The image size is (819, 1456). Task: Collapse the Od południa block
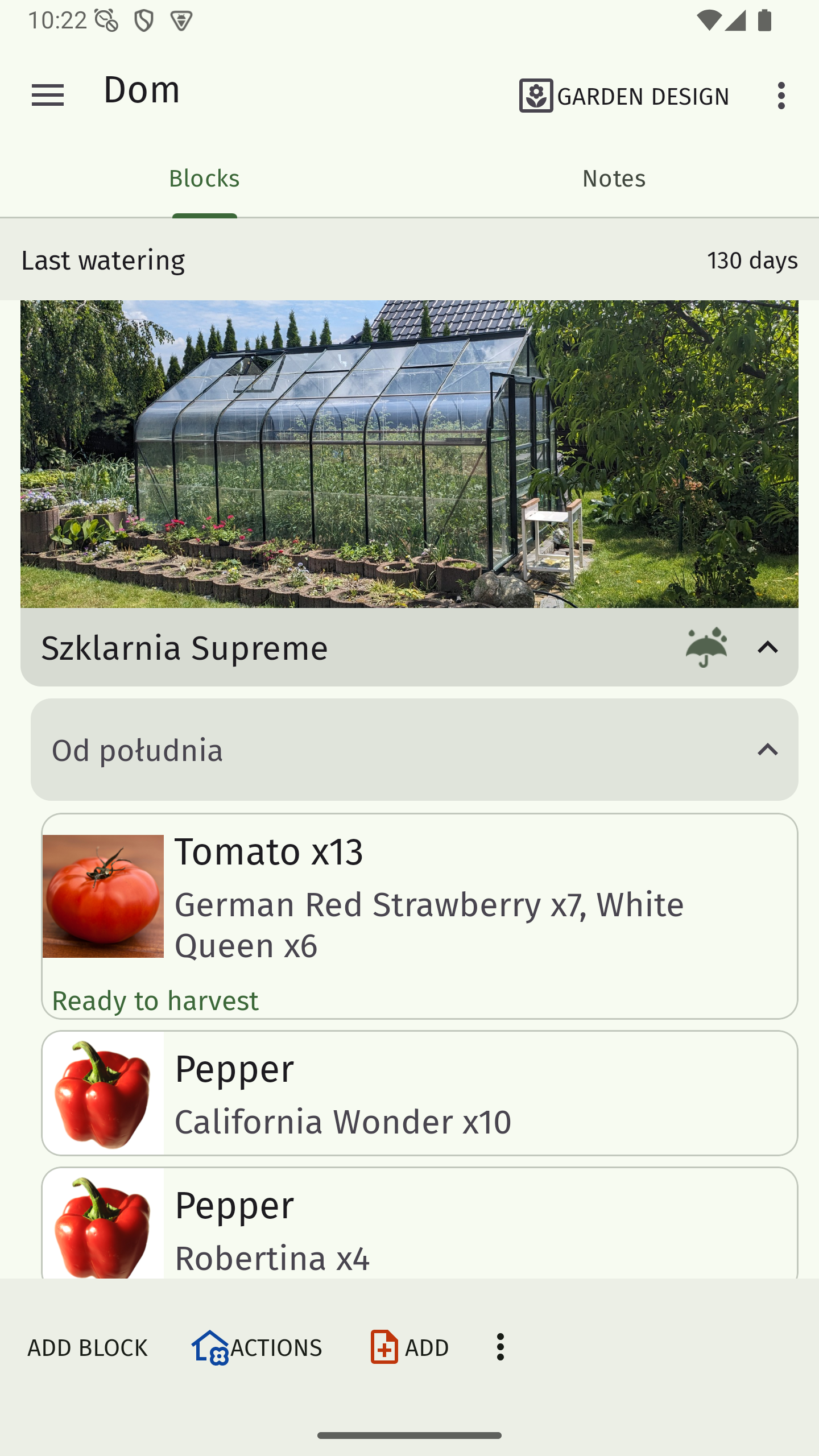point(767,751)
